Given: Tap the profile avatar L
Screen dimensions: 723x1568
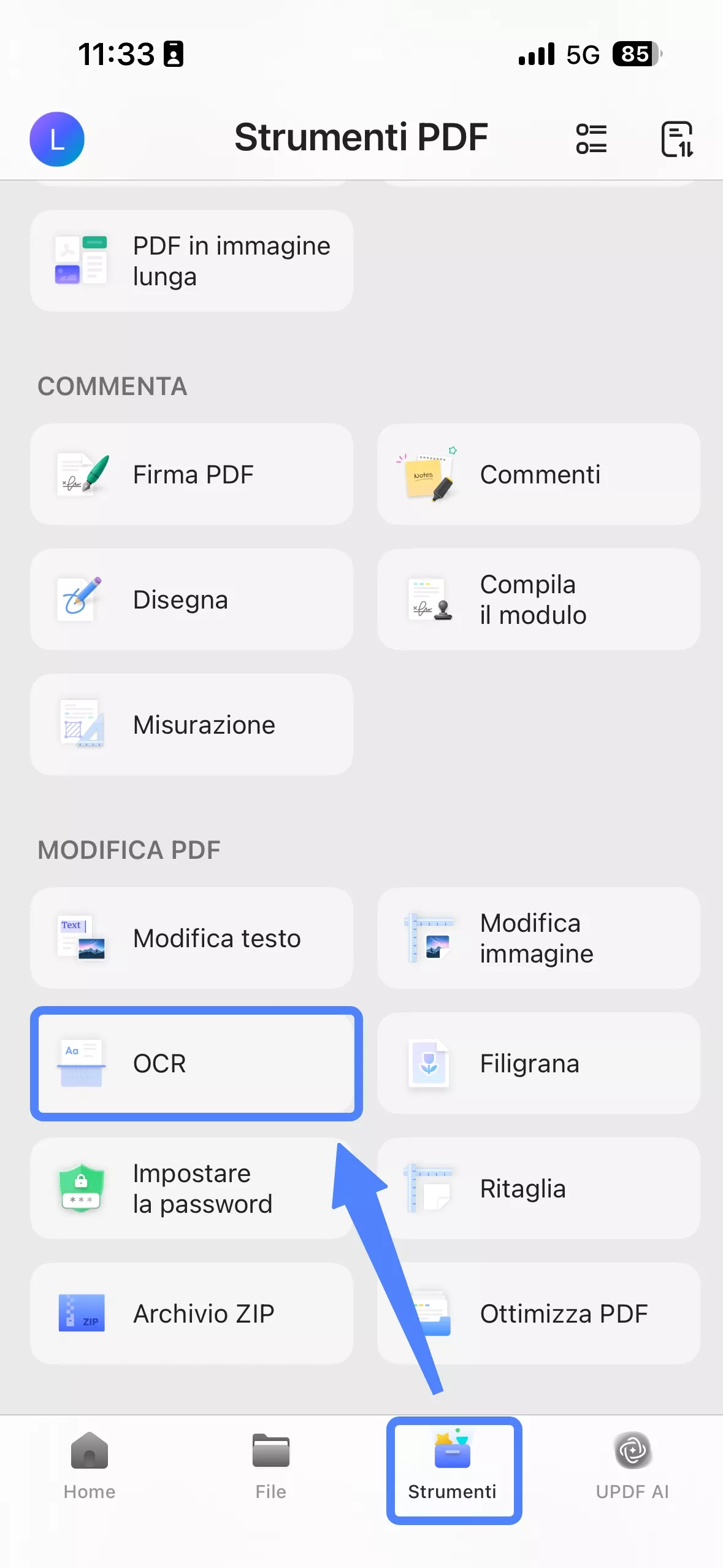Looking at the screenshot, I should coord(57,139).
